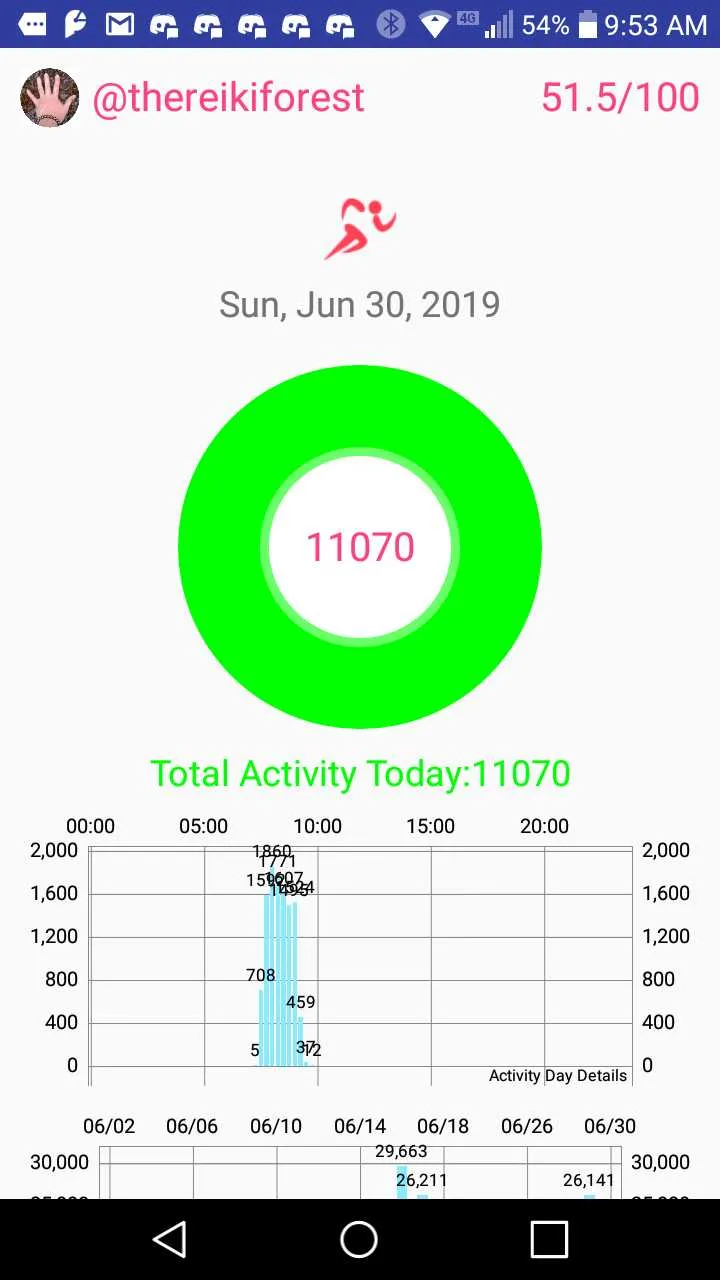
Task: Tap the 51.5/100 score
Action: click(620, 98)
